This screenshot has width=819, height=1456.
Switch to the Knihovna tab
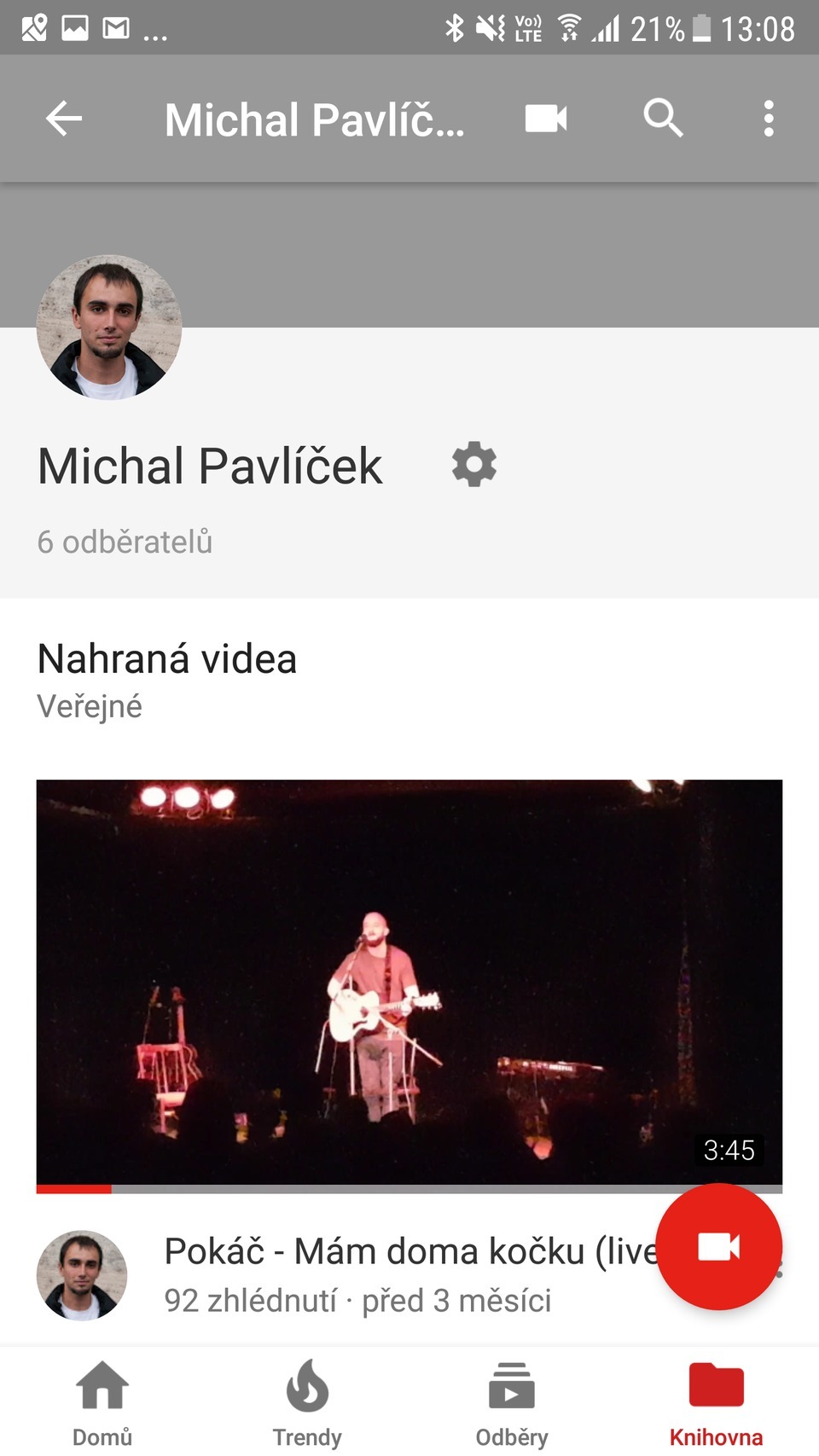click(x=715, y=1403)
